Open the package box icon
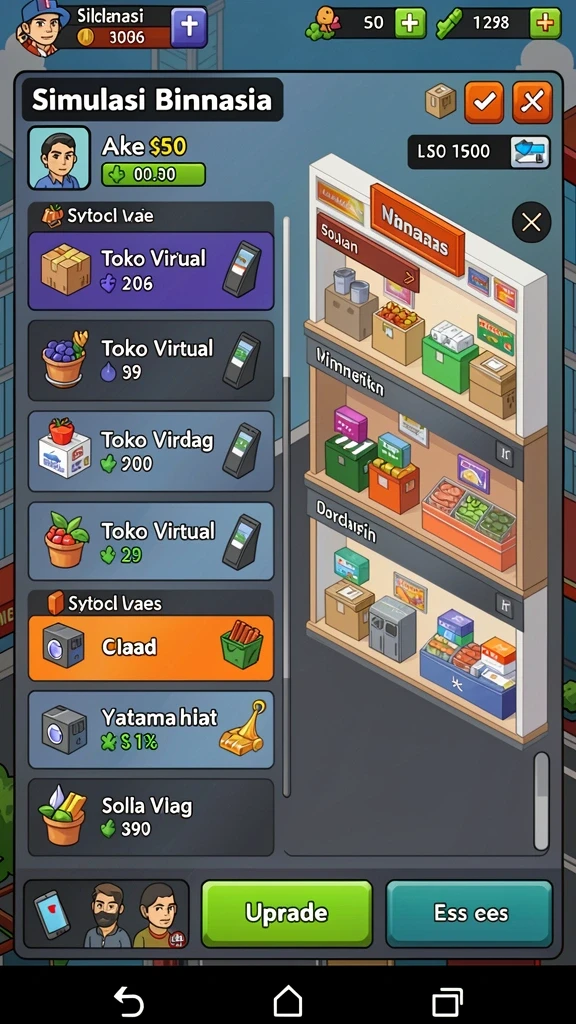Image resolution: width=576 pixels, height=1024 pixels. click(x=440, y=101)
